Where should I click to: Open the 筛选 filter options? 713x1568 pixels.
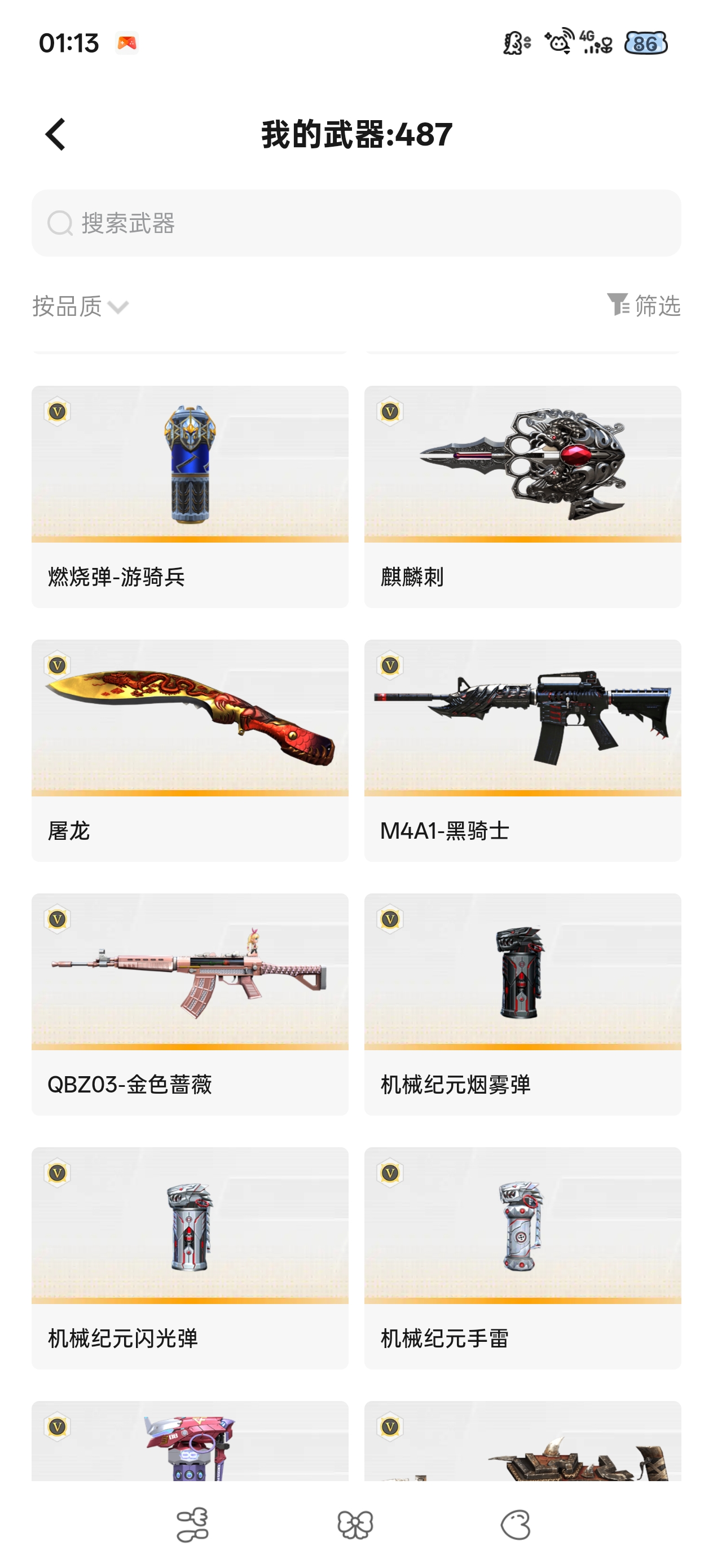point(644,305)
